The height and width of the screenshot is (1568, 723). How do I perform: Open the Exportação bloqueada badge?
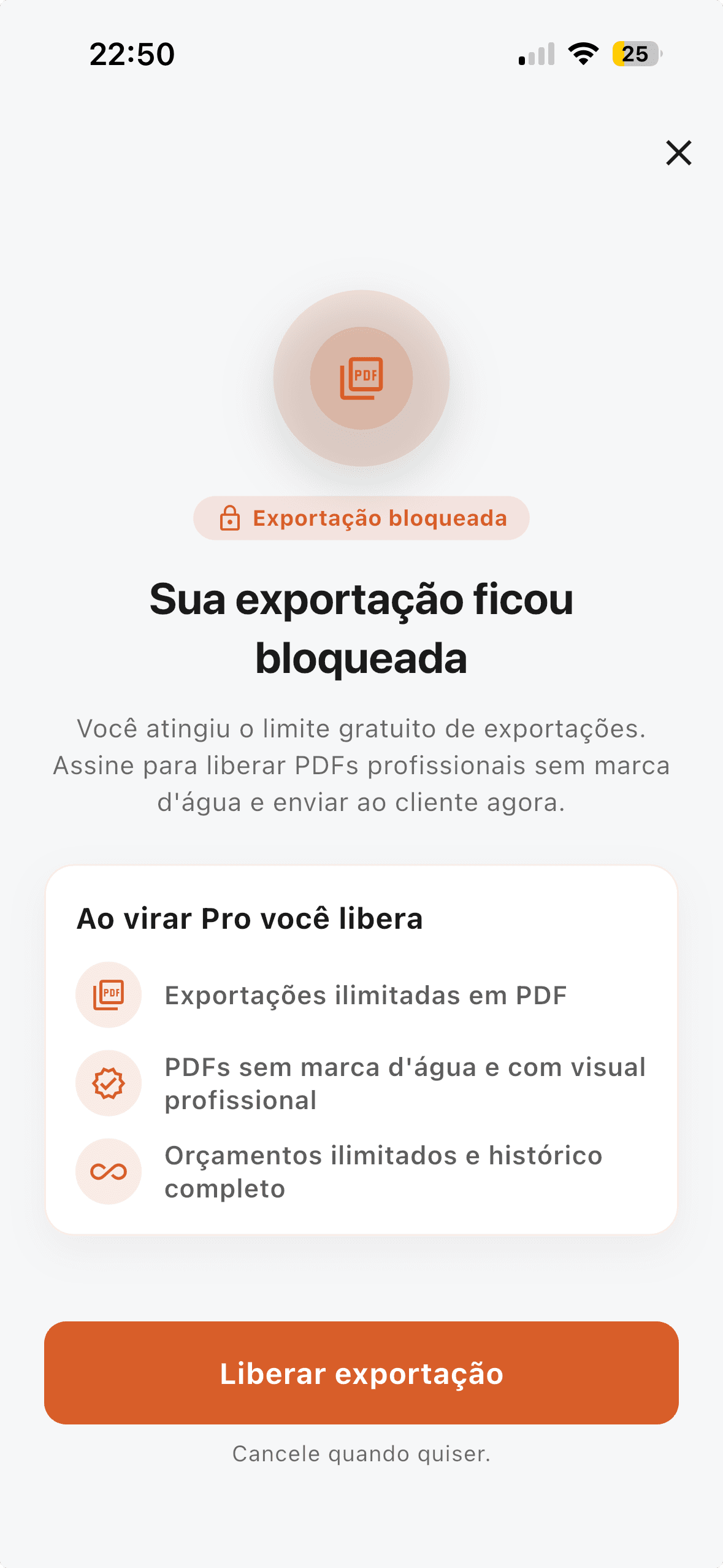point(362,518)
